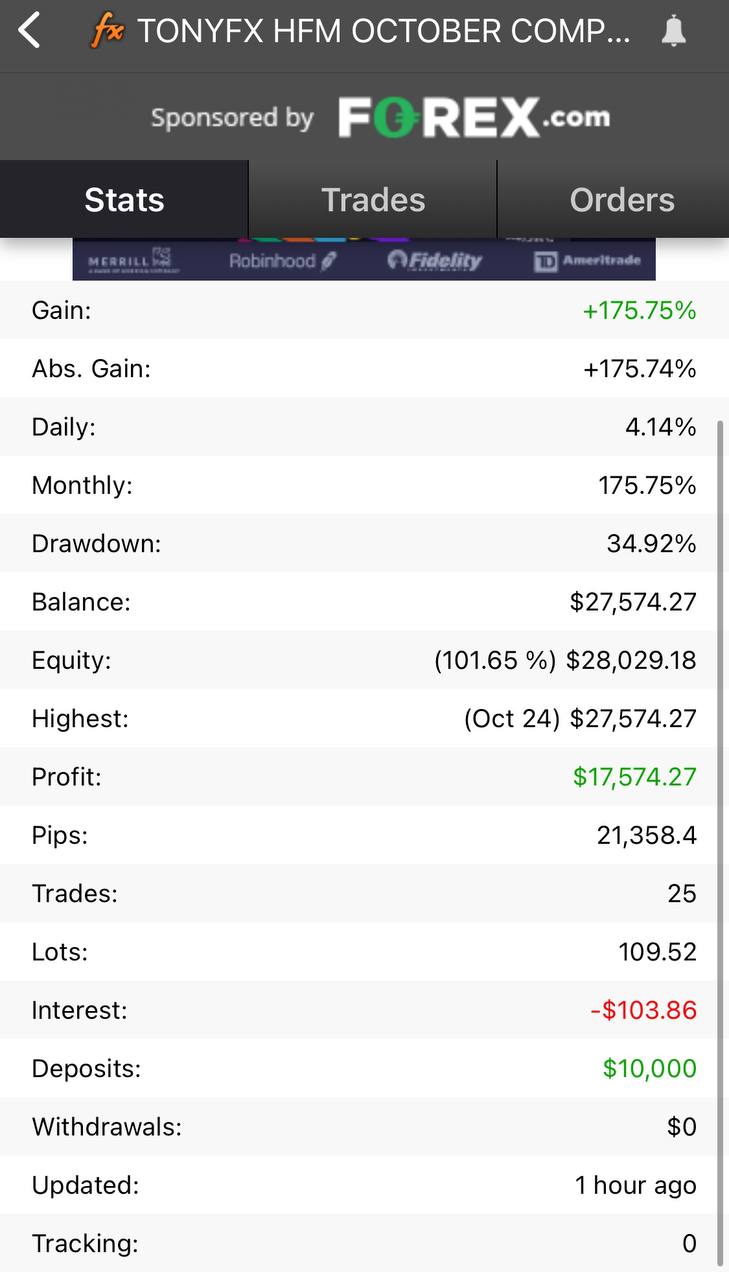729x1280 pixels.
Task: Open the brokers ad banner
Action: pyautogui.click(x=364, y=260)
